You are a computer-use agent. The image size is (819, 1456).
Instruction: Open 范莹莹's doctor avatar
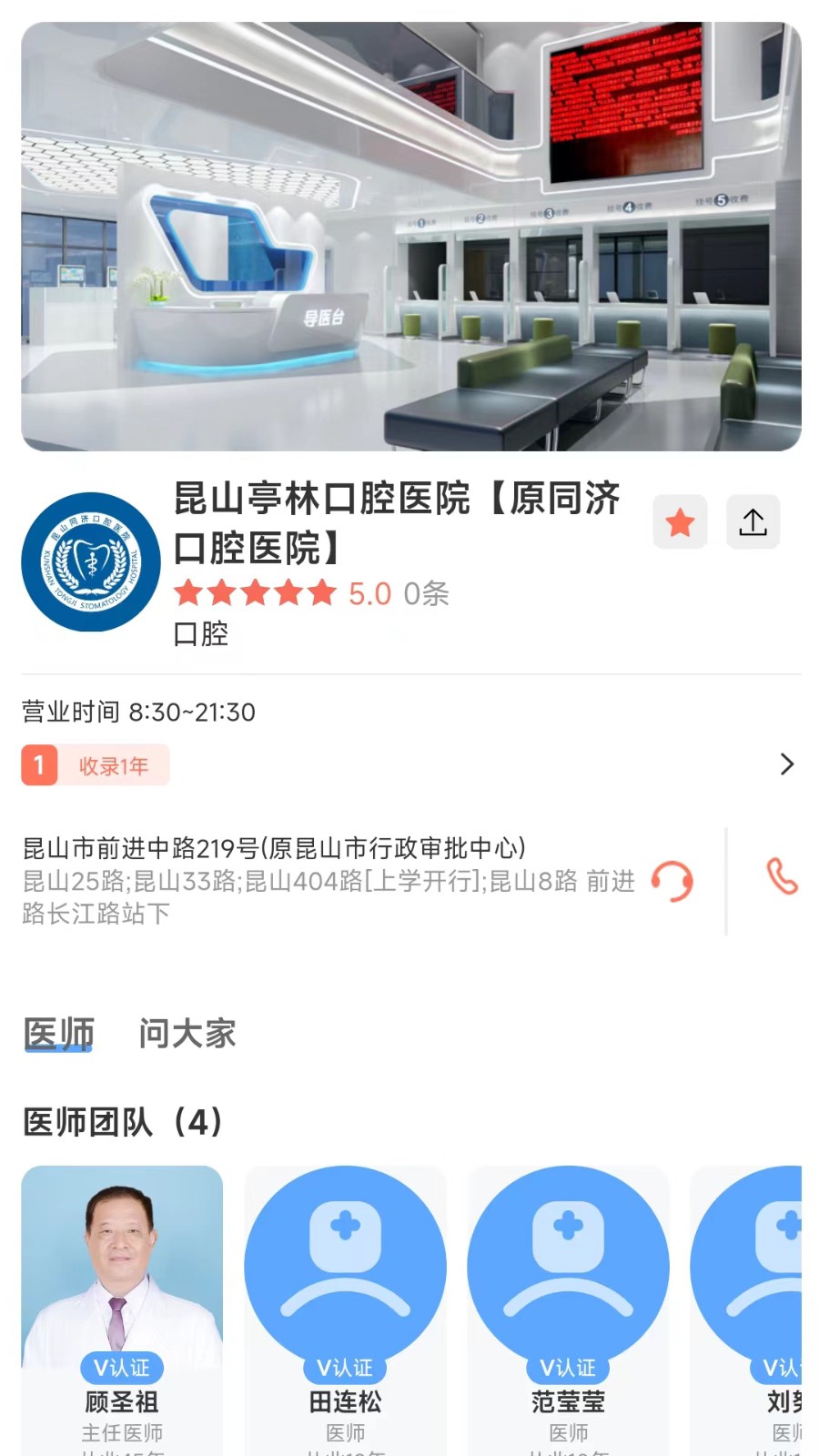click(x=567, y=1265)
